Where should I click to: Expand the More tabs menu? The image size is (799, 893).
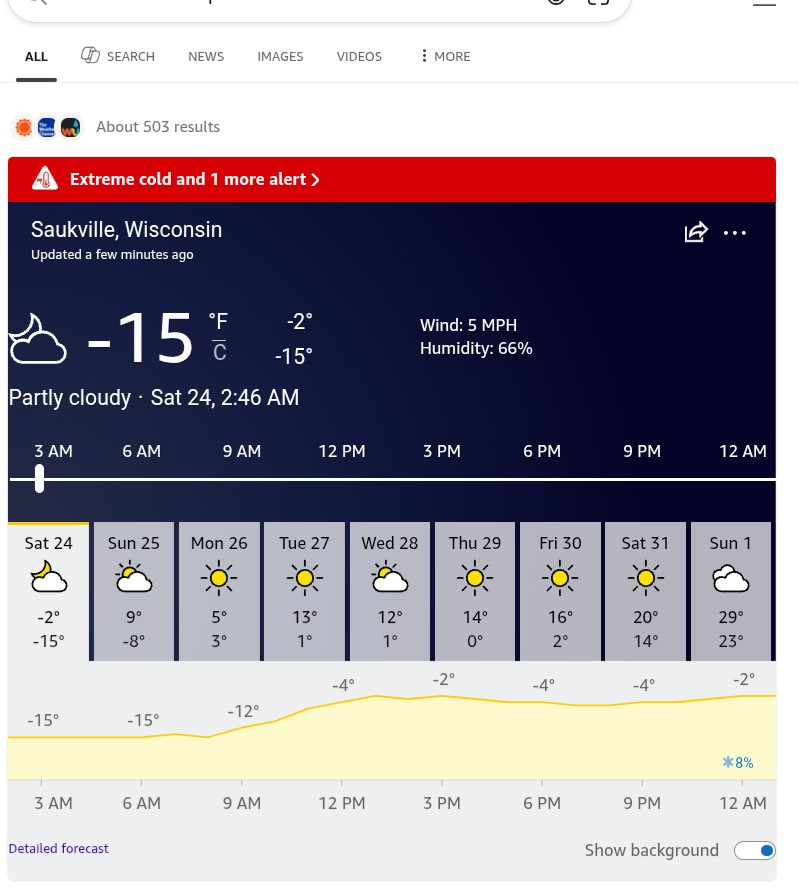click(445, 56)
